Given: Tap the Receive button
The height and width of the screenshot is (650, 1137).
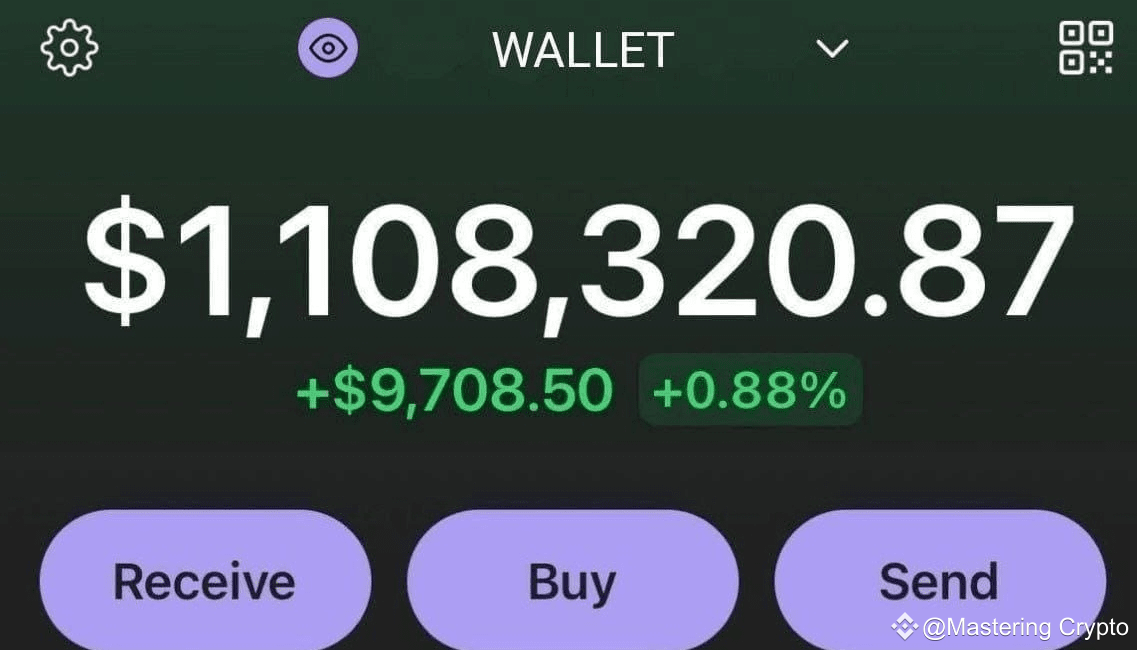Looking at the screenshot, I should tap(205, 580).
